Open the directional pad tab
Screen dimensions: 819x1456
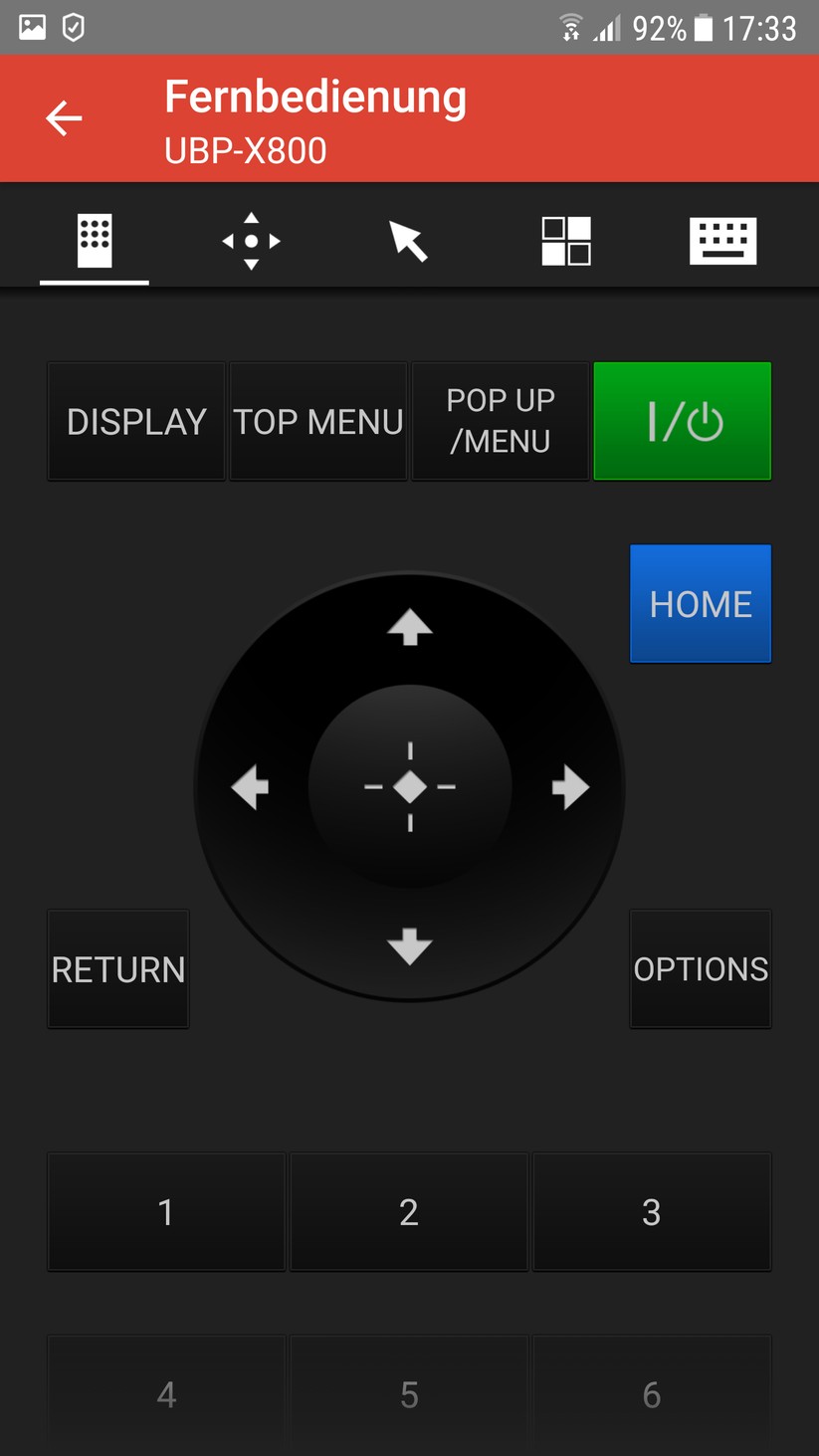tap(251, 239)
